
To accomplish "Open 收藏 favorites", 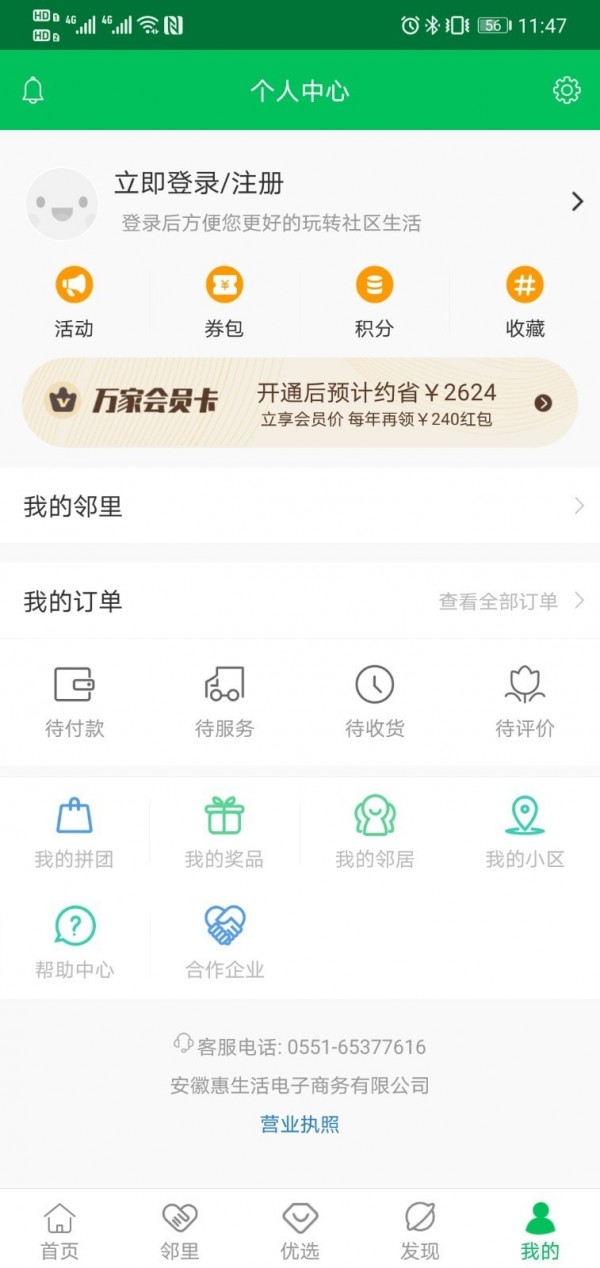I will pyautogui.click(x=525, y=302).
